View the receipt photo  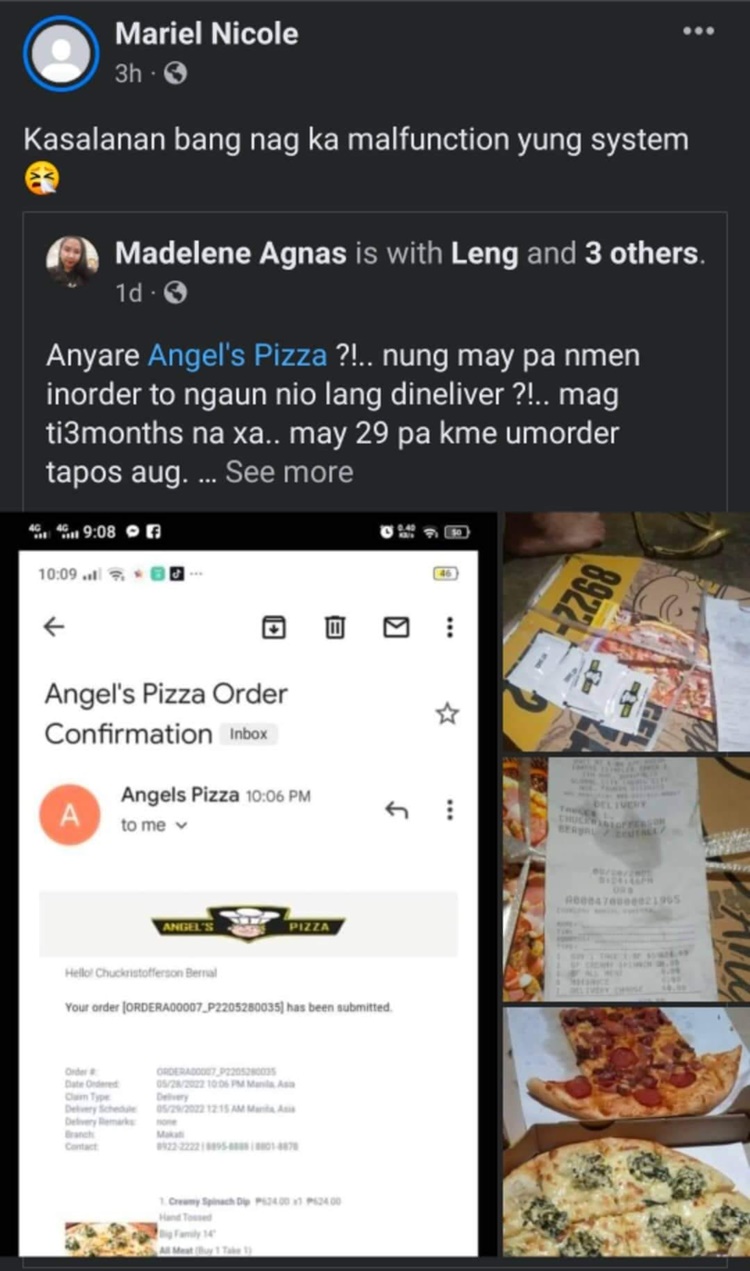point(626,878)
